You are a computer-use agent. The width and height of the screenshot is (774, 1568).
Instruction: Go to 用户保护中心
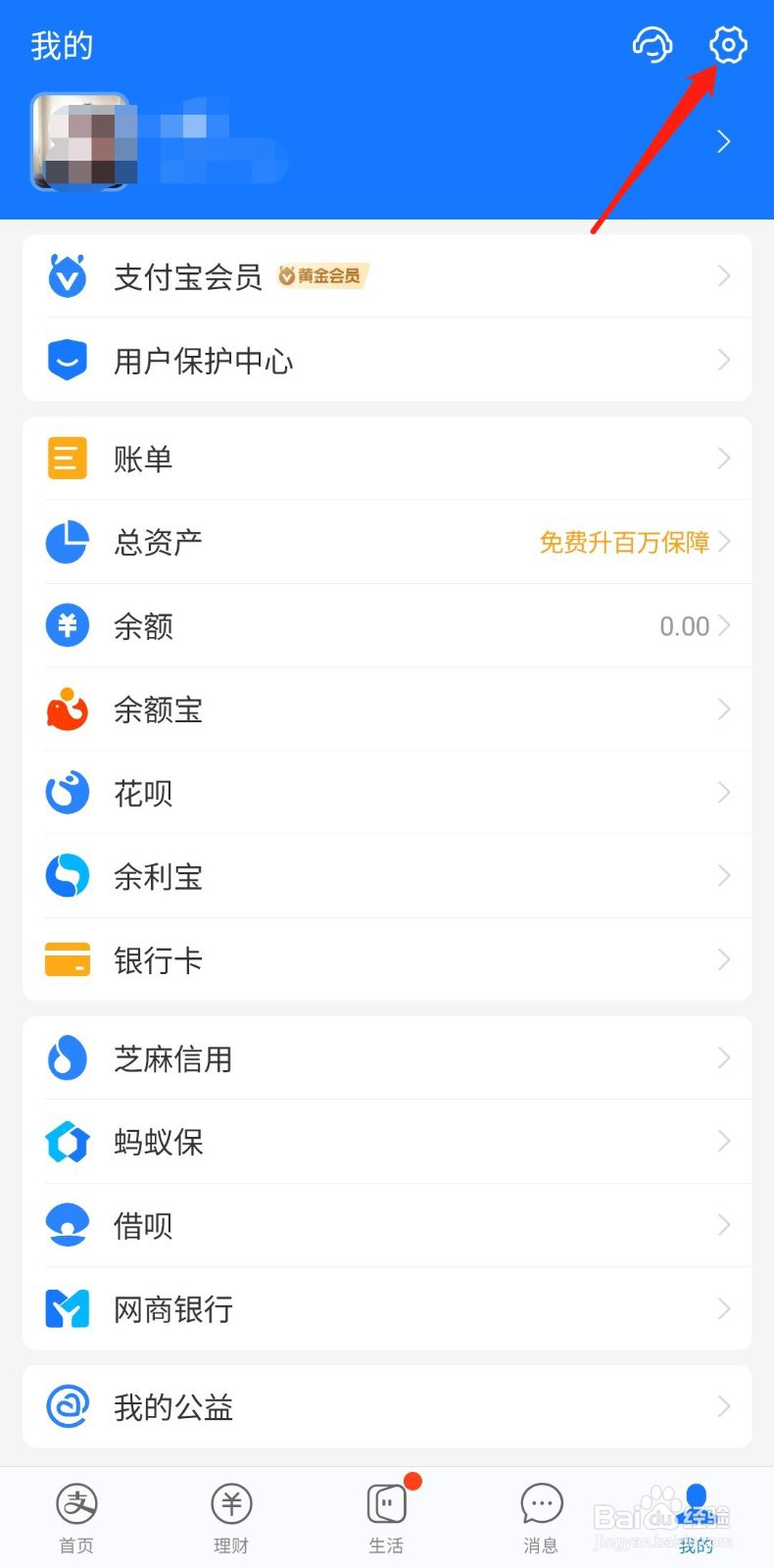click(387, 361)
